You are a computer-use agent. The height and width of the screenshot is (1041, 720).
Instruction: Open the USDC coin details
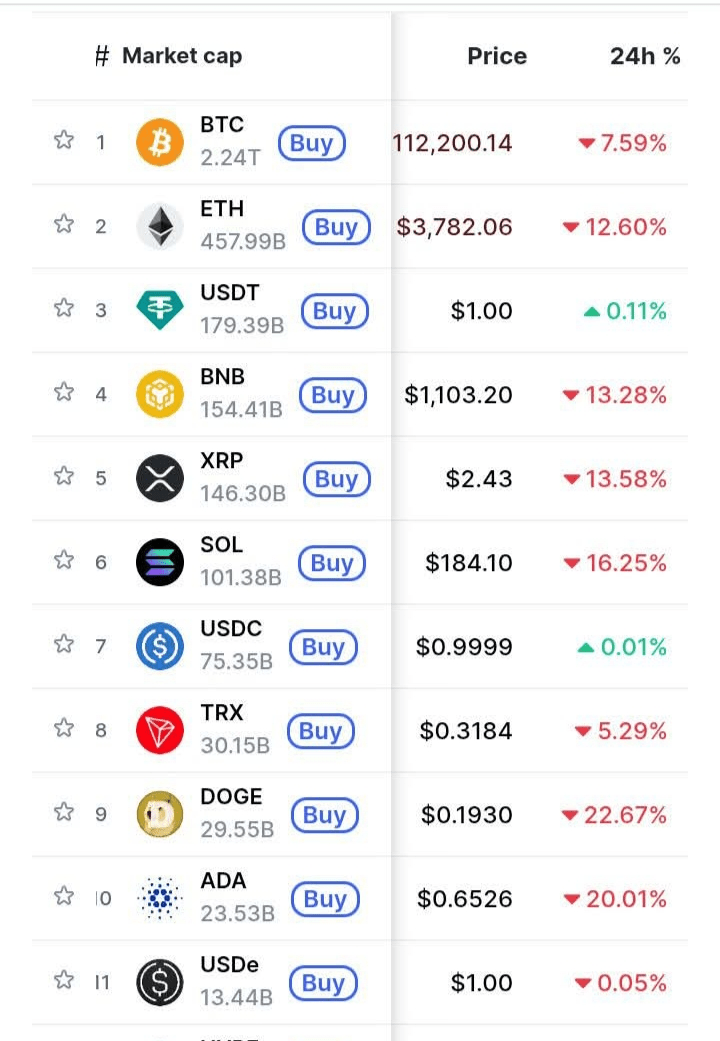coord(359,647)
